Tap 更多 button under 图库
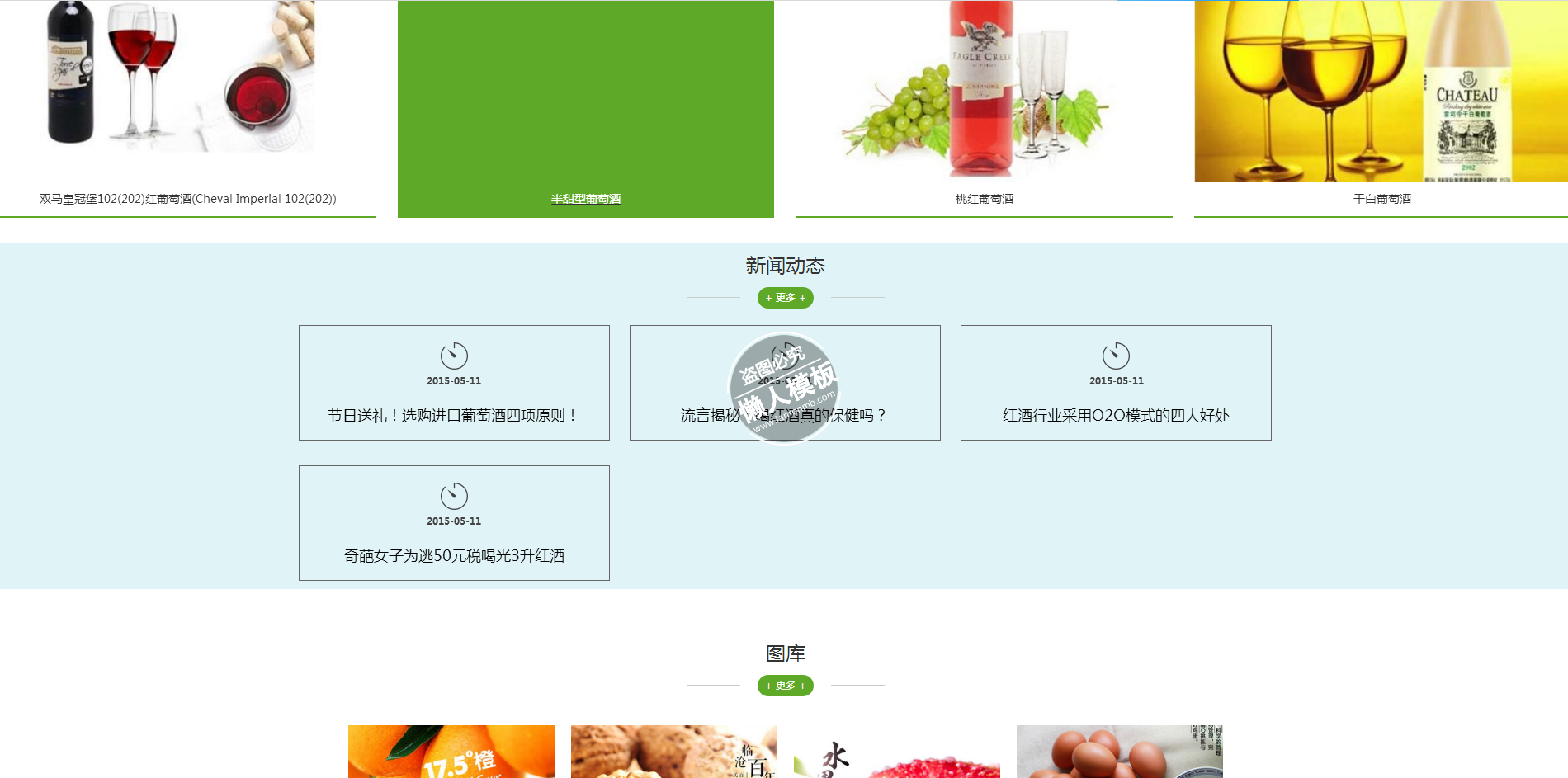This screenshot has height=778, width=1568. click(x=785, y=686)
